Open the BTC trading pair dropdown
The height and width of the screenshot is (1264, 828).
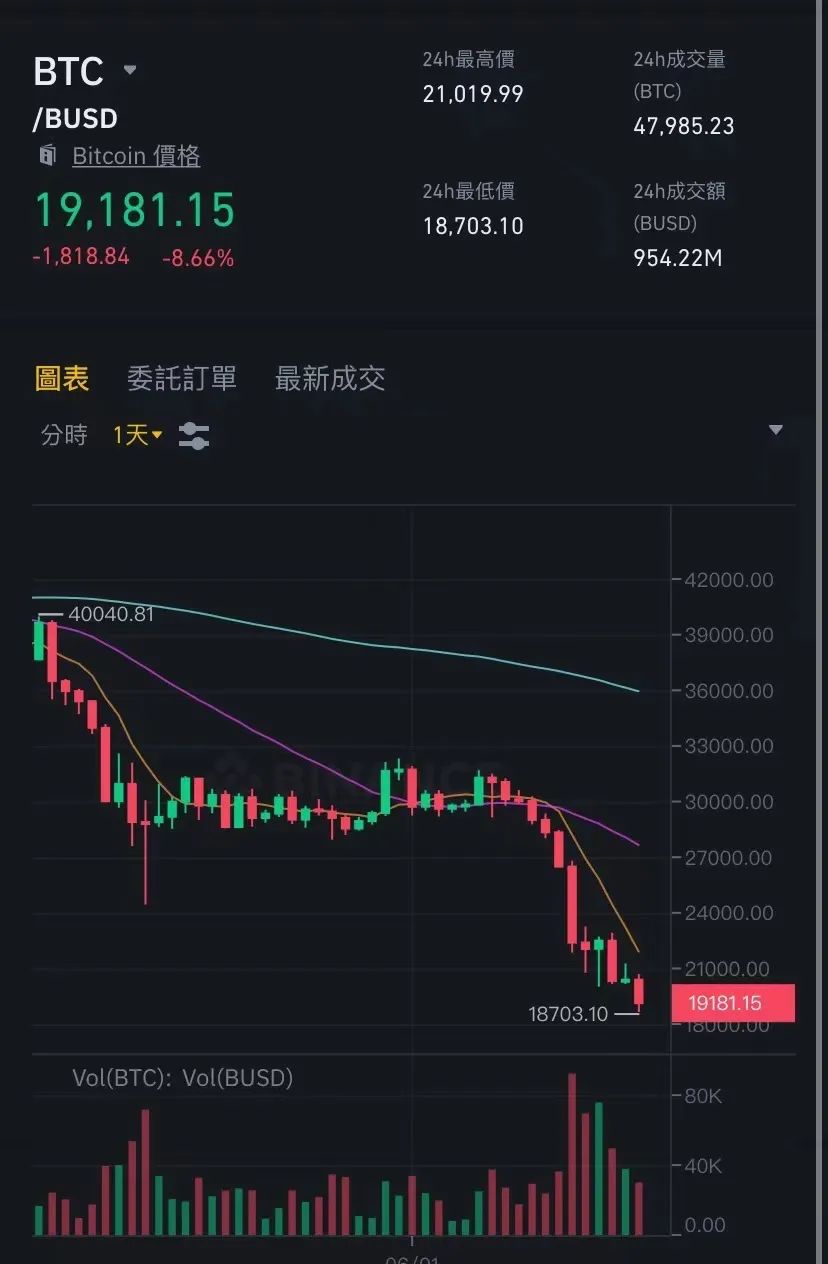tap(129, 70)
